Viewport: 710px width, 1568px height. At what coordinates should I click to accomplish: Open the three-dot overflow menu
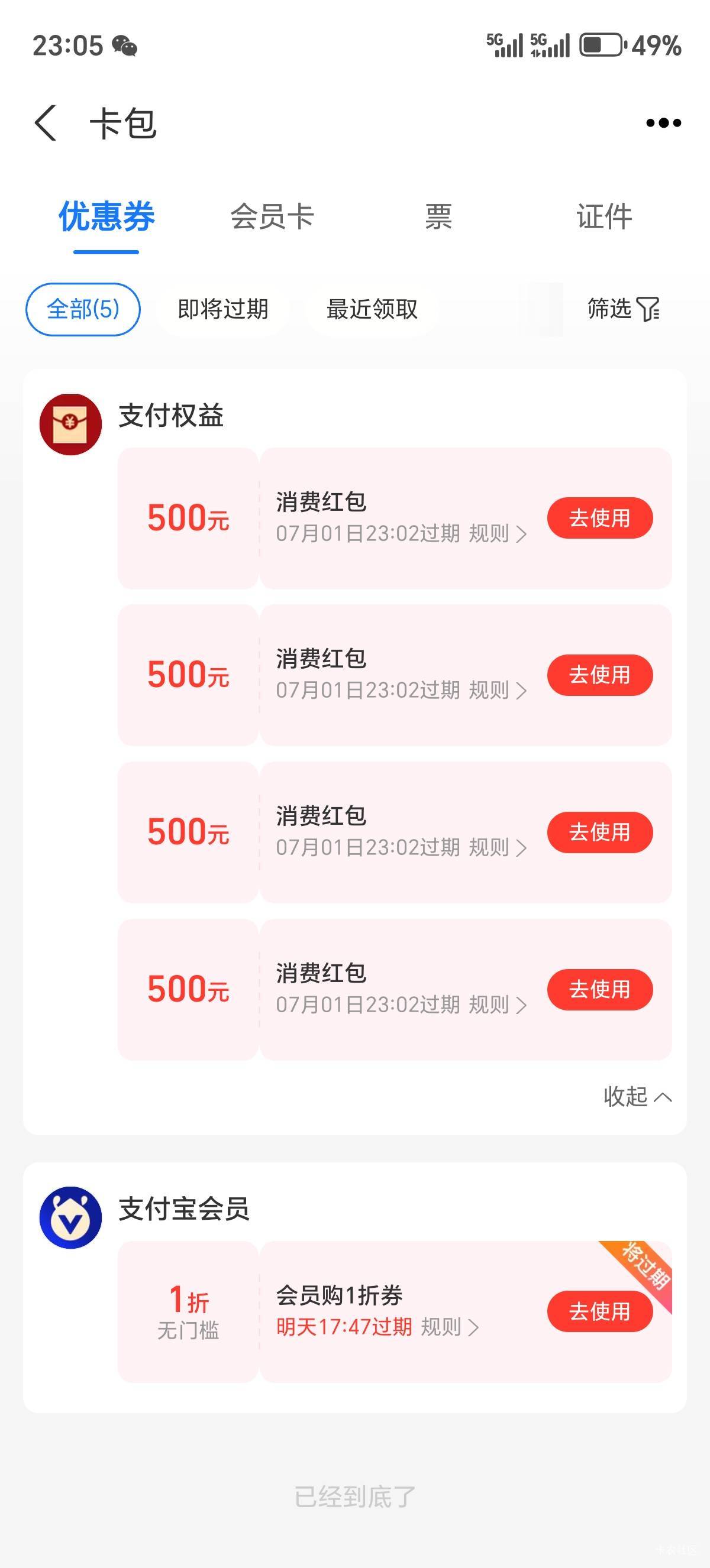[x=663, y=123]
